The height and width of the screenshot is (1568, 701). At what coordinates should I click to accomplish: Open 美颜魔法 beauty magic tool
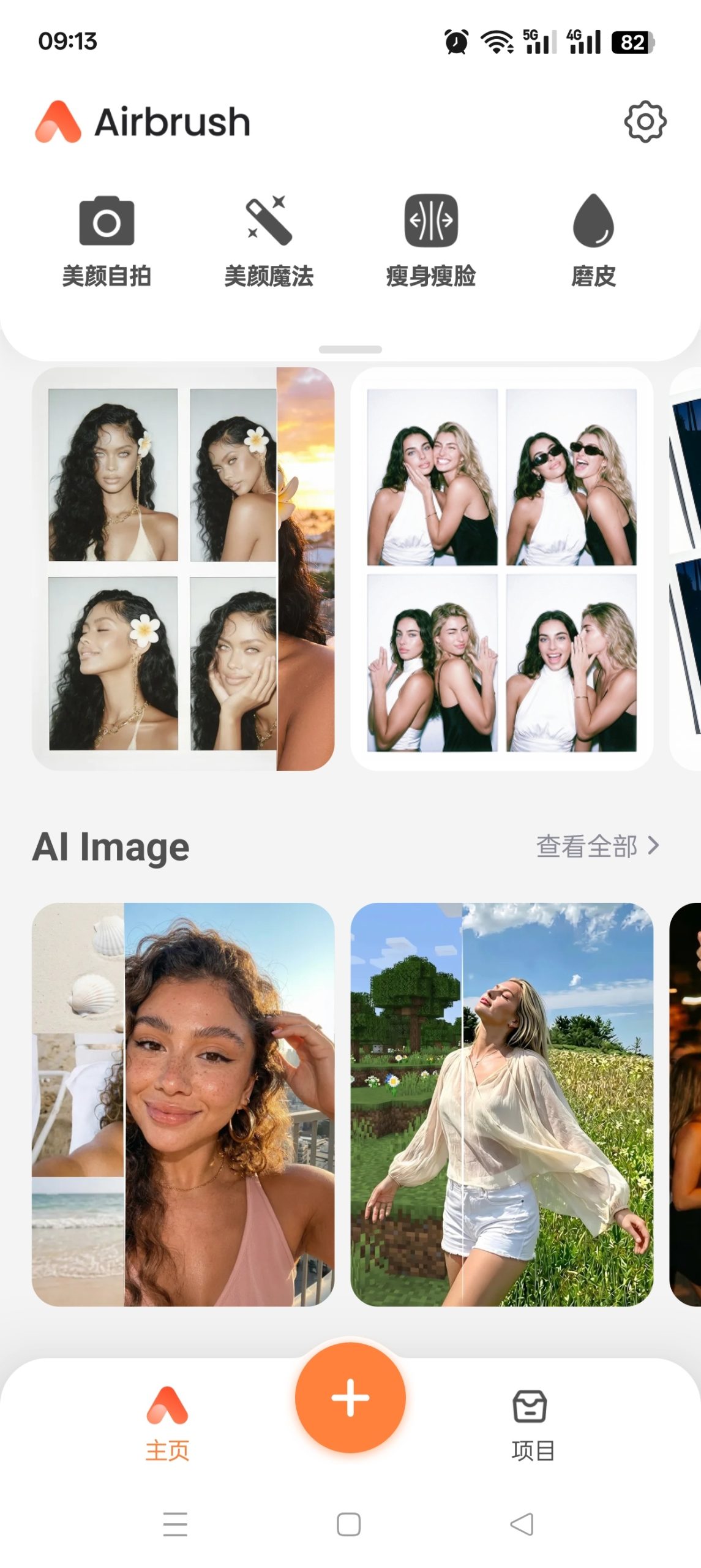[x=269, y=241]
